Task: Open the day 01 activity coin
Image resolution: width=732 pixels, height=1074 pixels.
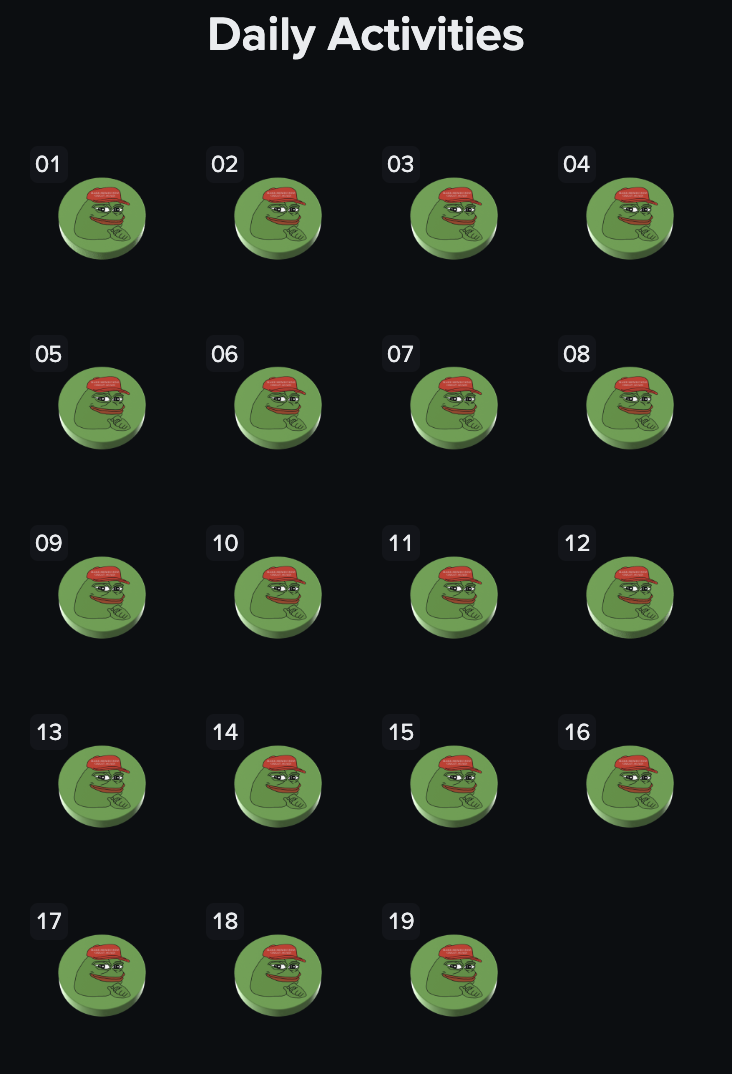Action: [x=102, y=218]
